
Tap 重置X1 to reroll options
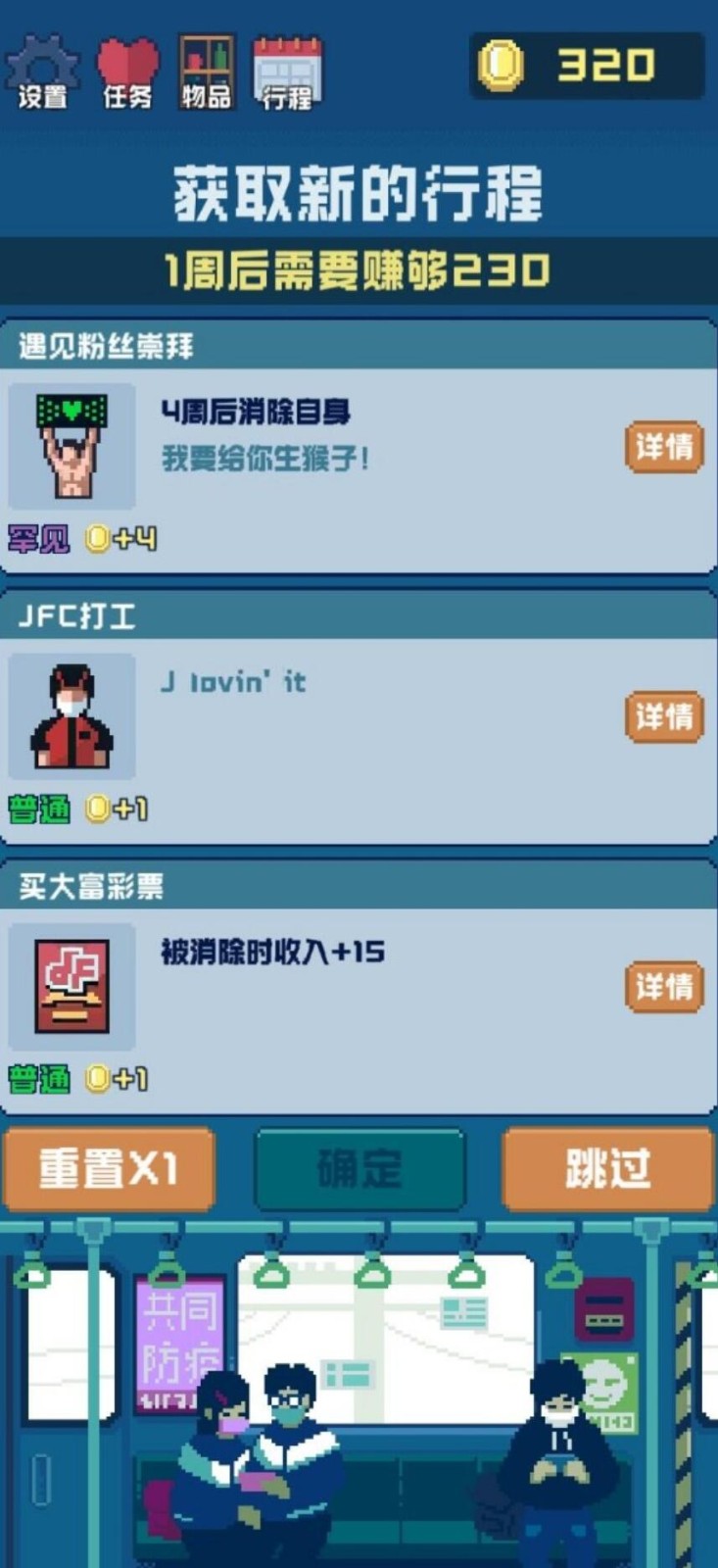tap(109, 1168)
